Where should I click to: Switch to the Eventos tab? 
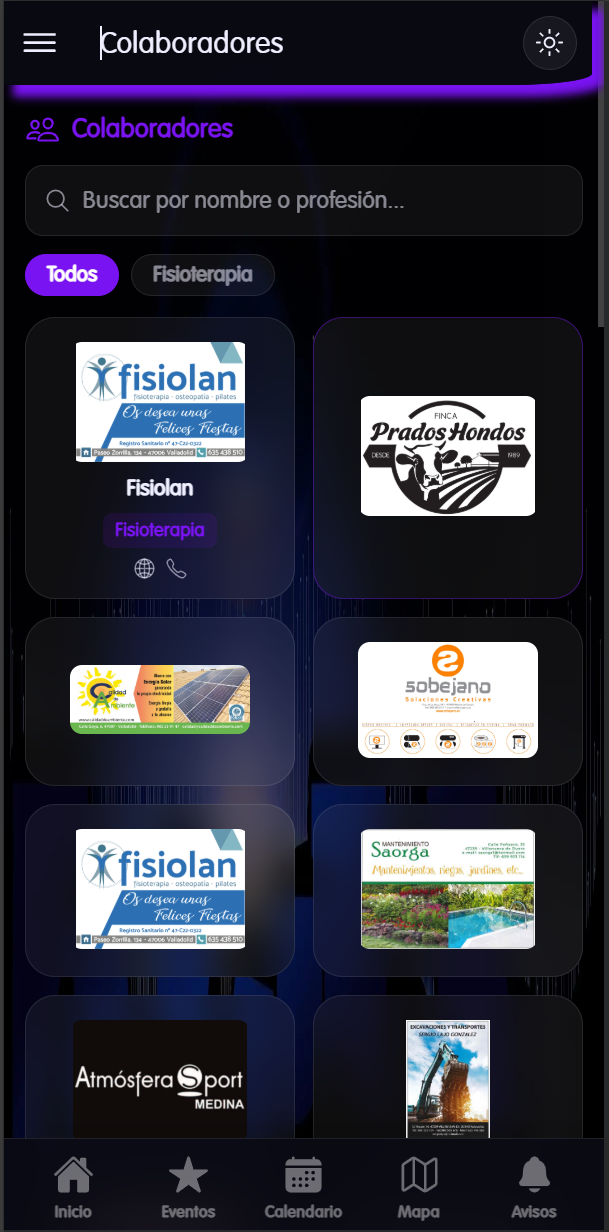click(x=188, y=1188)
